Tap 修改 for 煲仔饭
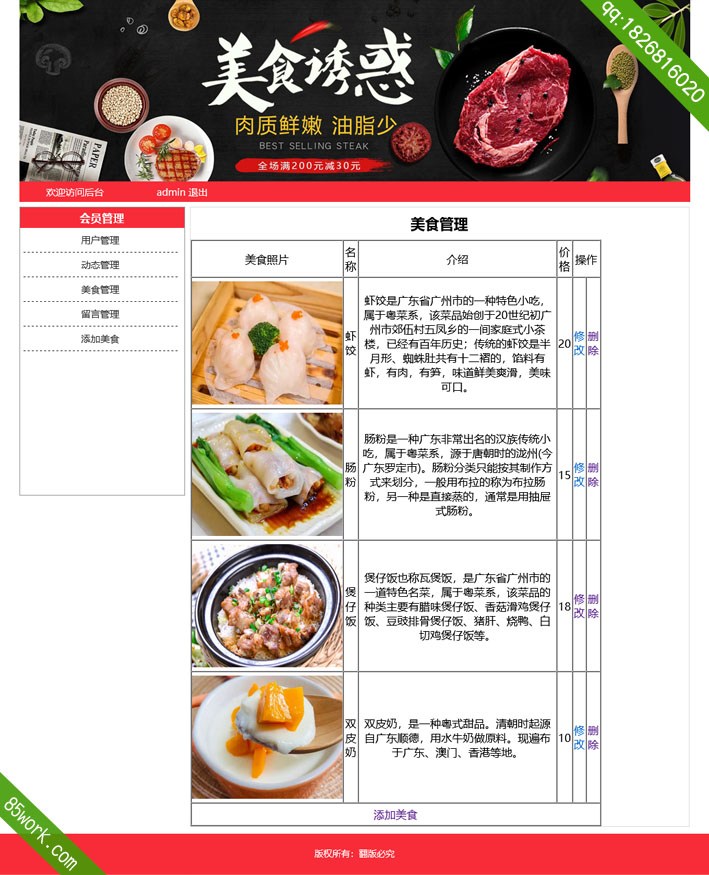Screen dimensions: 709x875 coord(579,606)
